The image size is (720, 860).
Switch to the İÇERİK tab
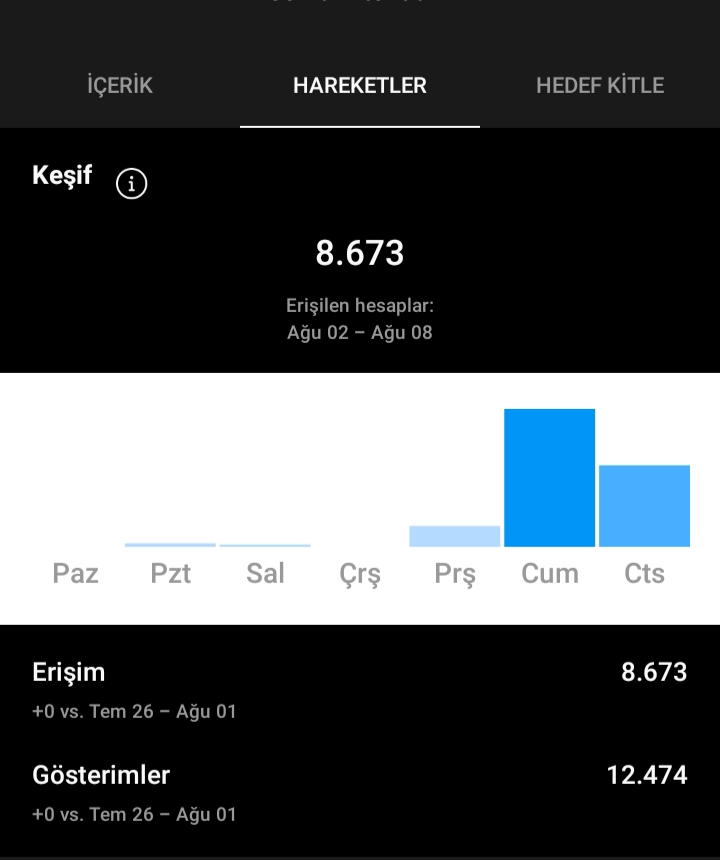tap(120, 85)
